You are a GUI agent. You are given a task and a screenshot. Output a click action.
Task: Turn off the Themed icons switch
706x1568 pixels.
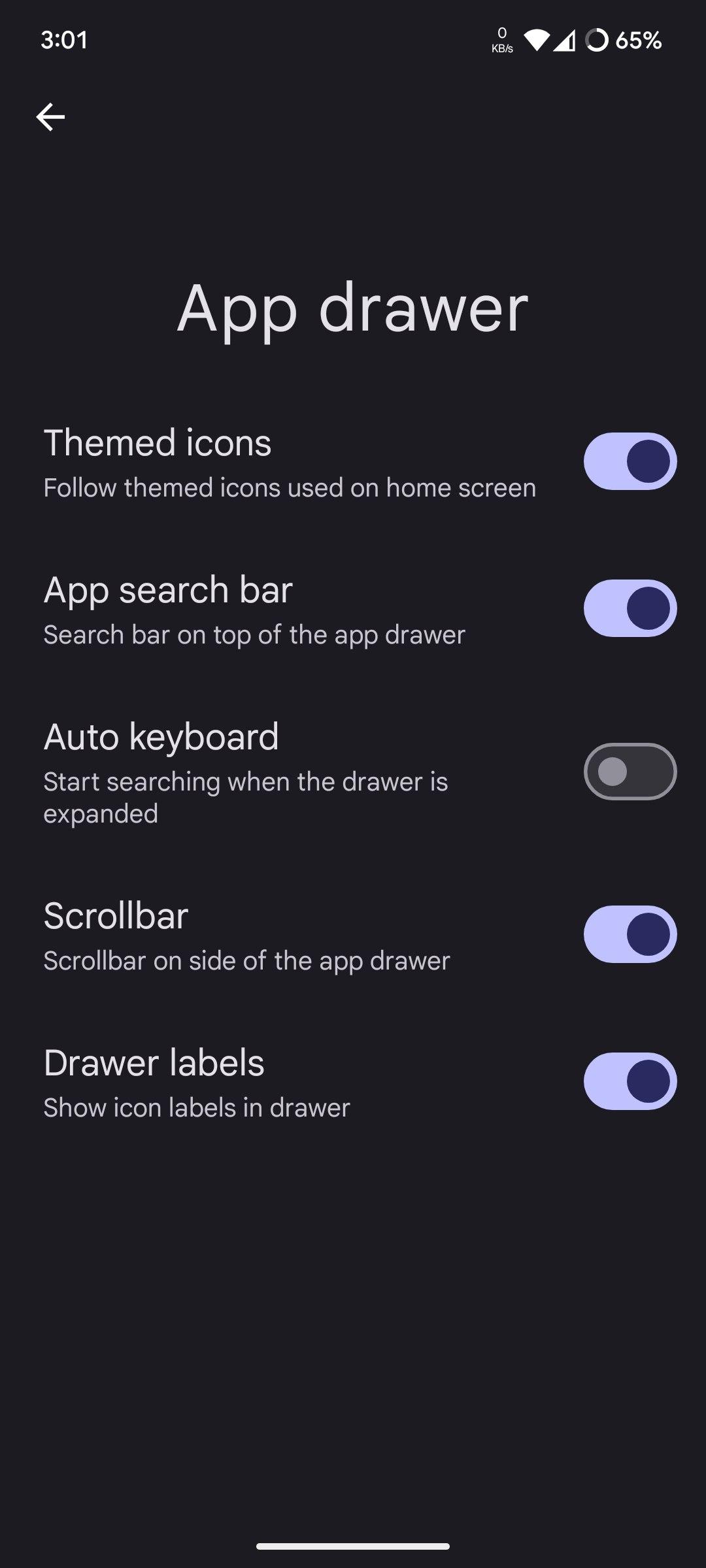[630, 461]
